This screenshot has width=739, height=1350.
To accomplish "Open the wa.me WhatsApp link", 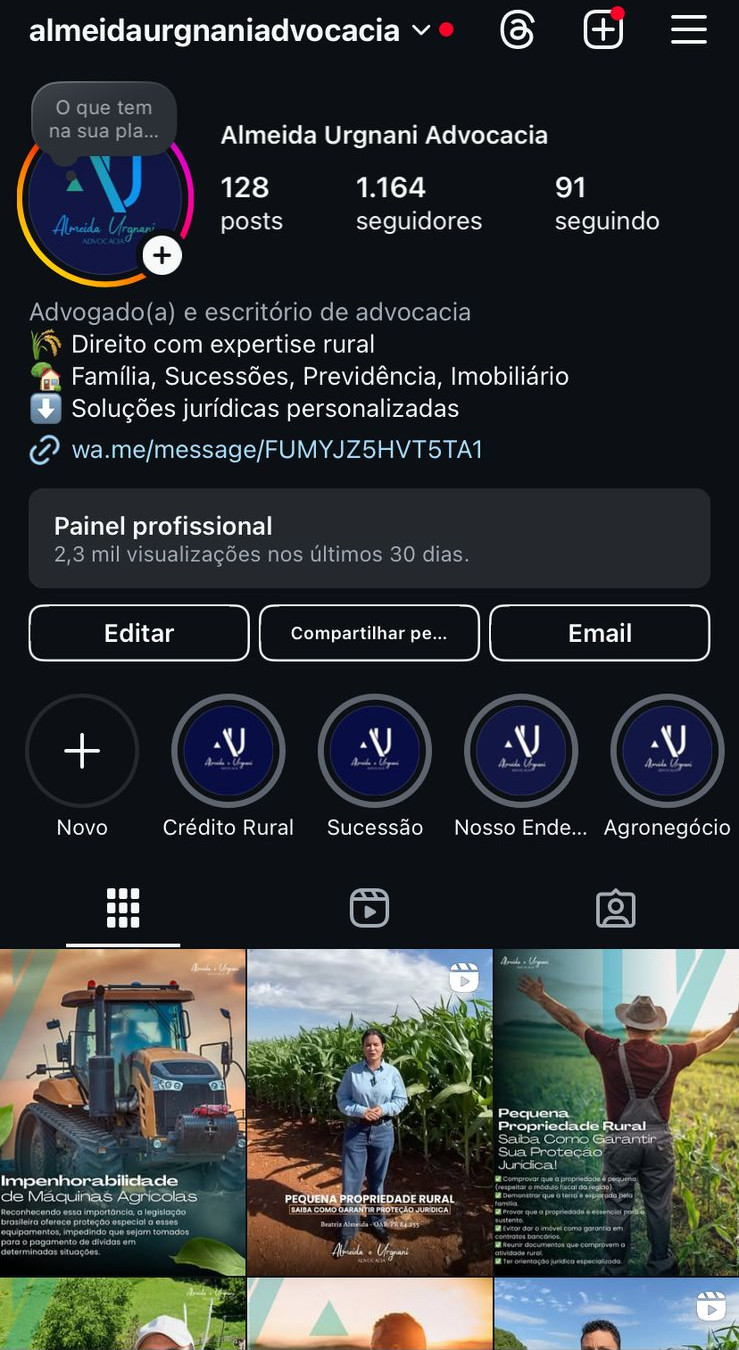I will pyautogui.click(x=276, y=450).
